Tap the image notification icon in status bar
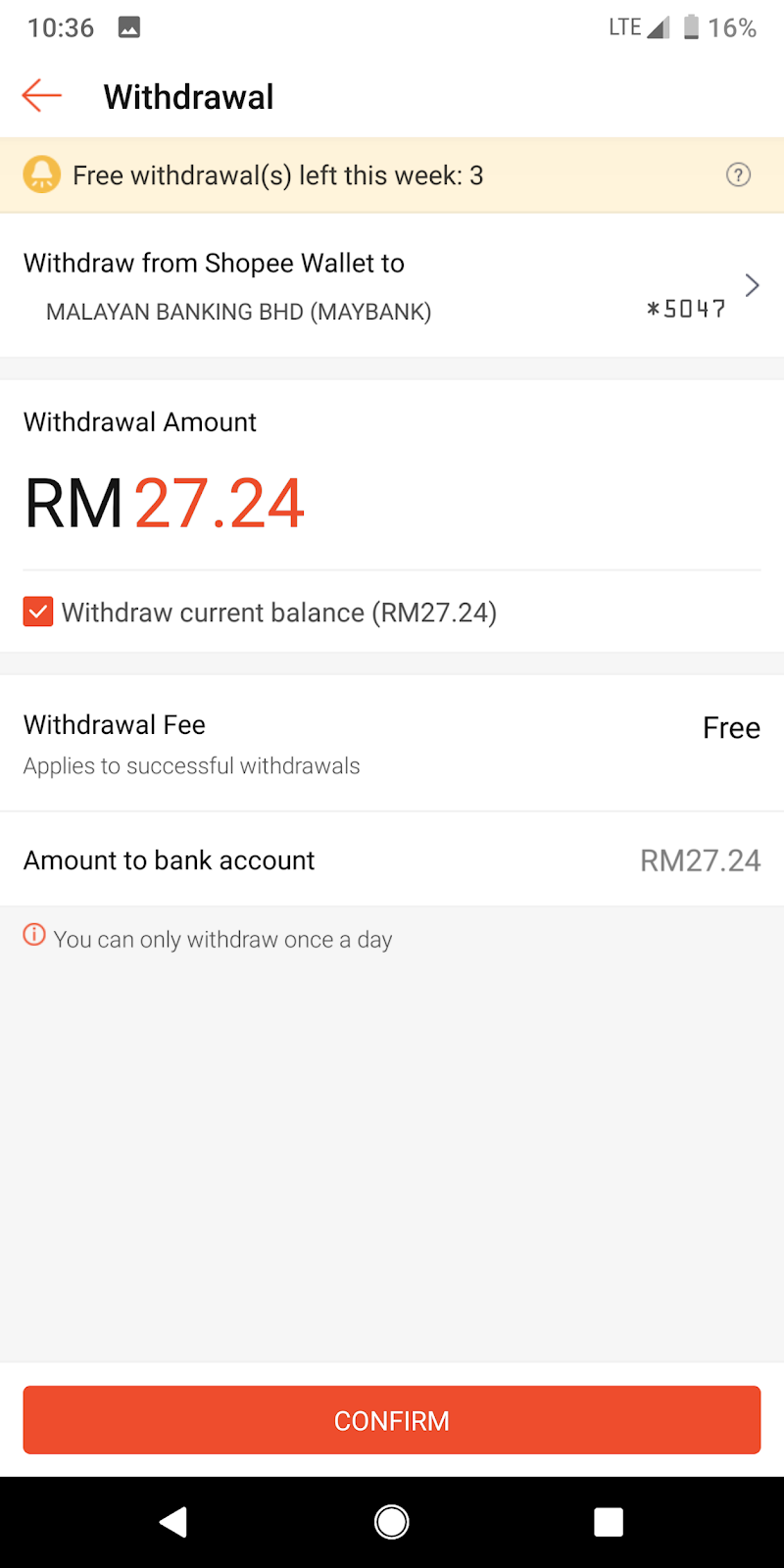The height and width of the screenshot is (1568, 784). [128, 26]
